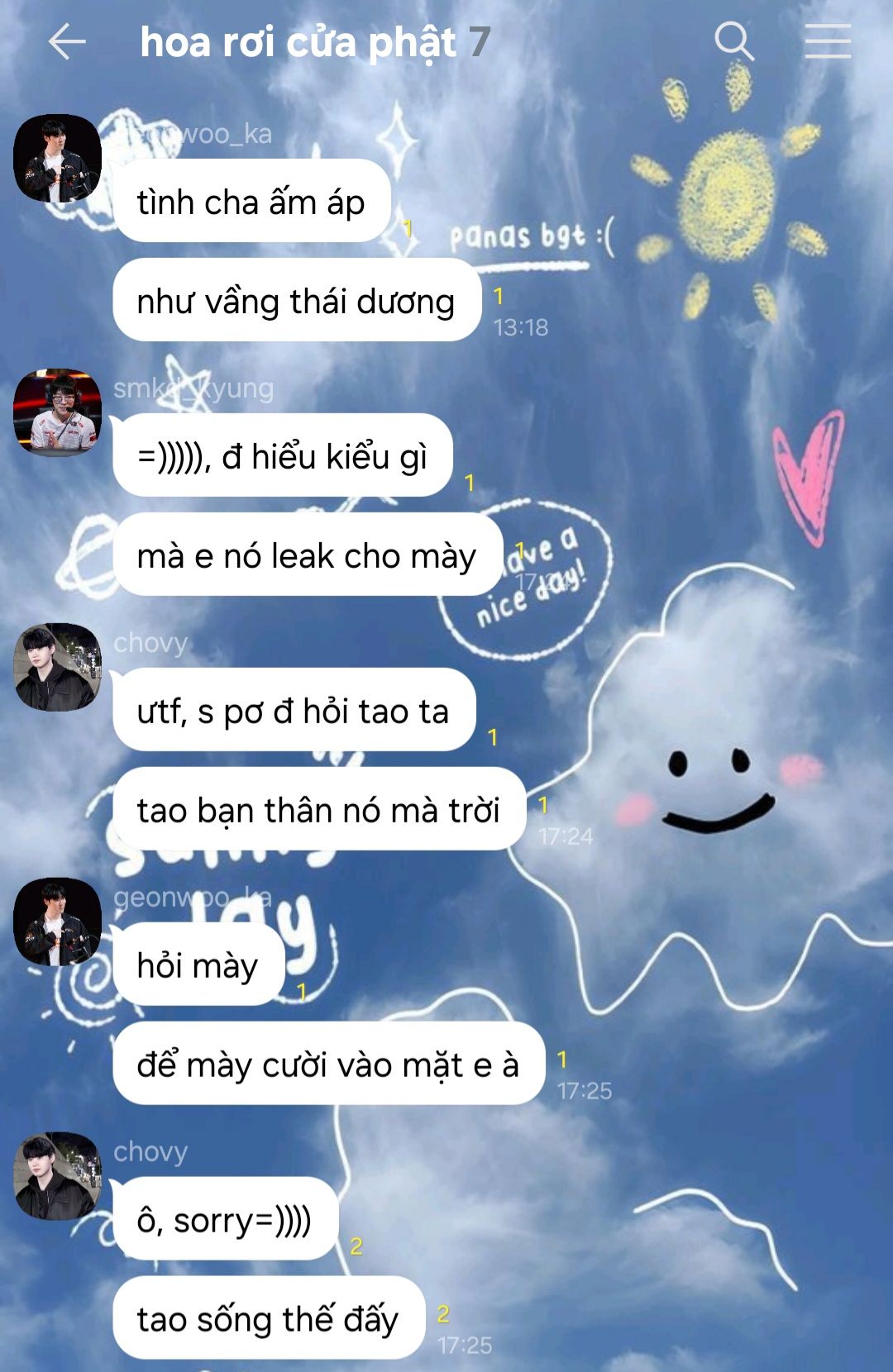Screen dimensions: 893x1372
Task: Search messages in this chat
Action: [x=733, y=41]
